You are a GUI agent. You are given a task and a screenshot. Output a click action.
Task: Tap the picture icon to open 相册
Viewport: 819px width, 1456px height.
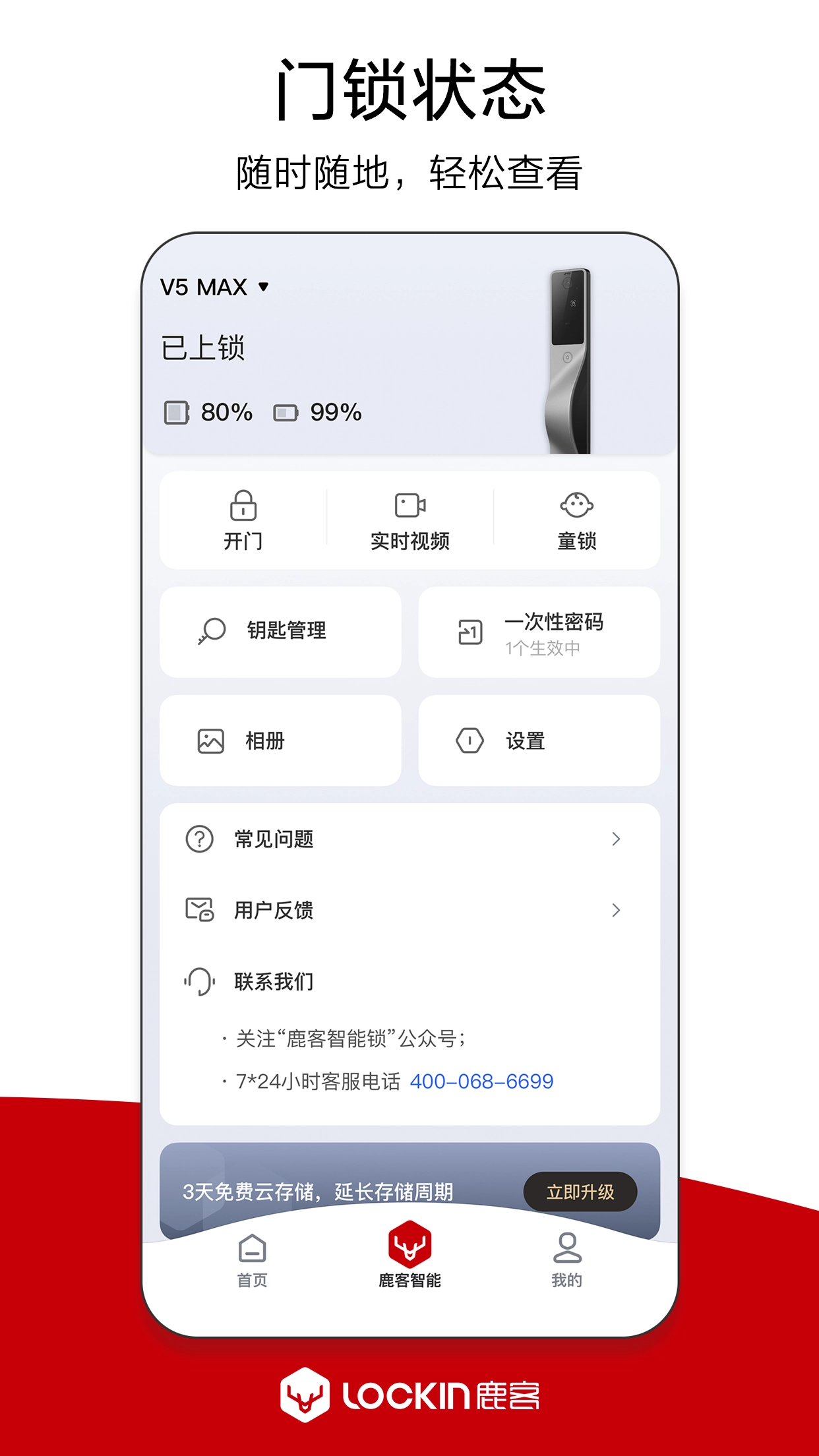click(x=211, y=740)
